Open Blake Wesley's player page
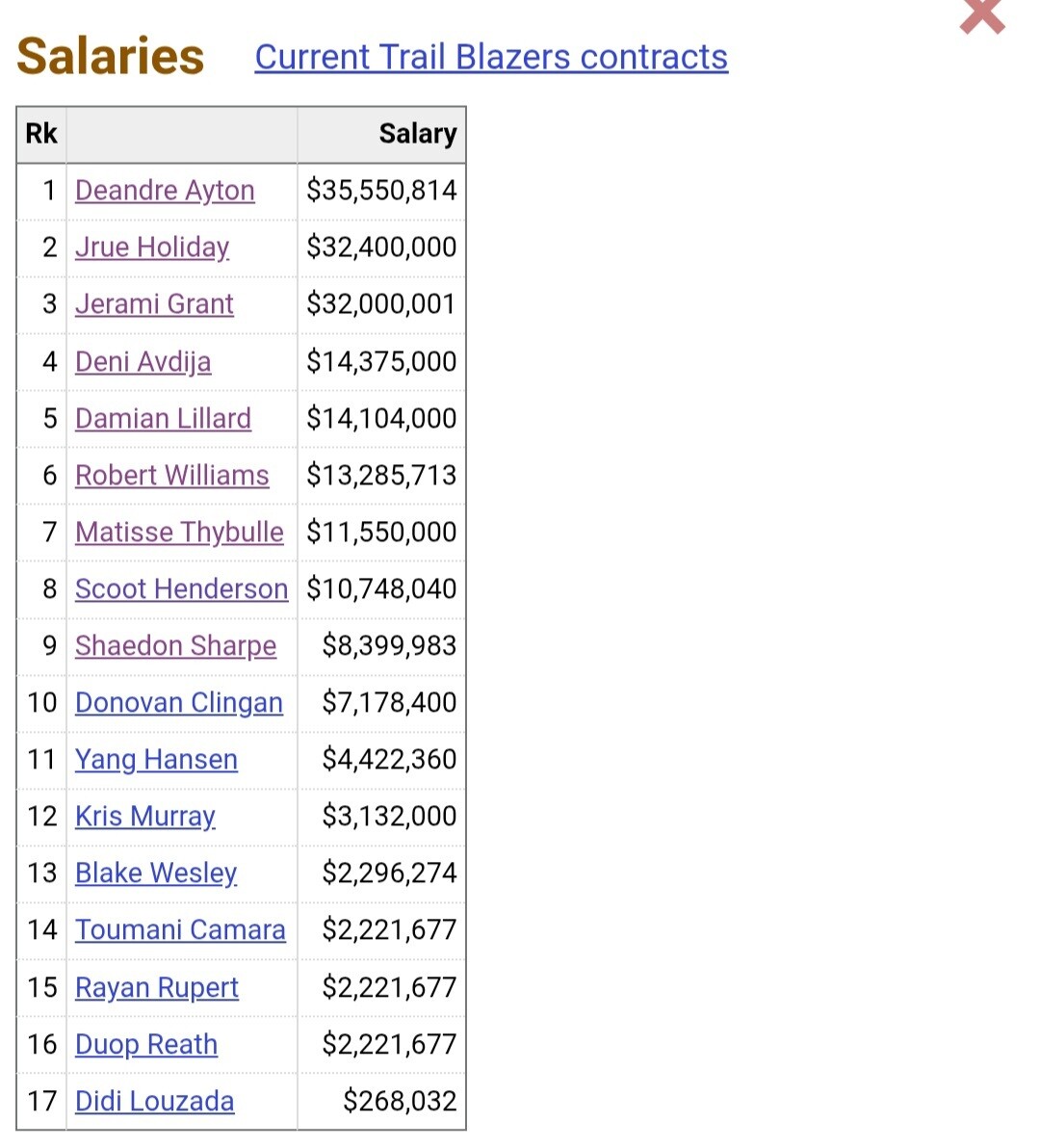The image size is (1040, 1148). coord(156,874)
